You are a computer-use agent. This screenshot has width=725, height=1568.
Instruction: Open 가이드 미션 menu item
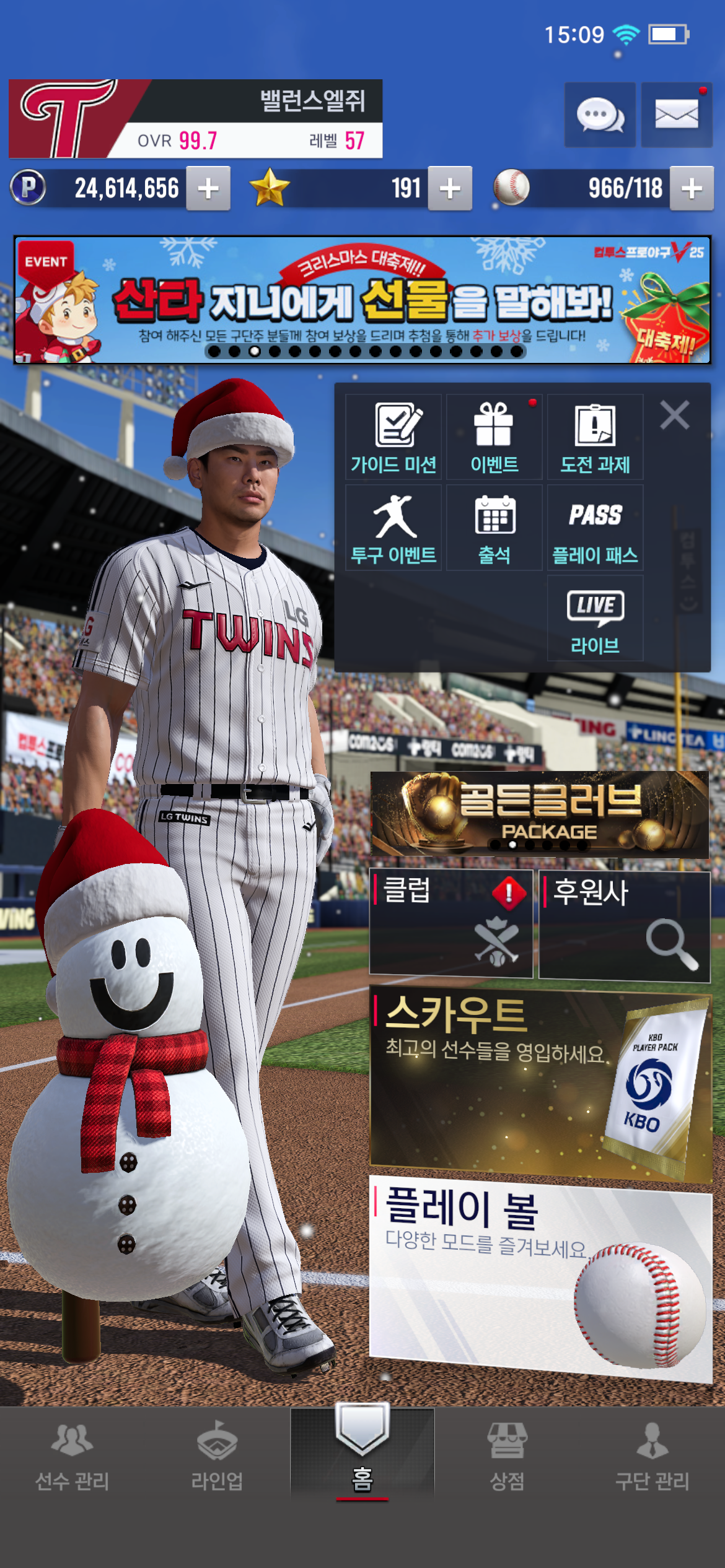[393, 437]
